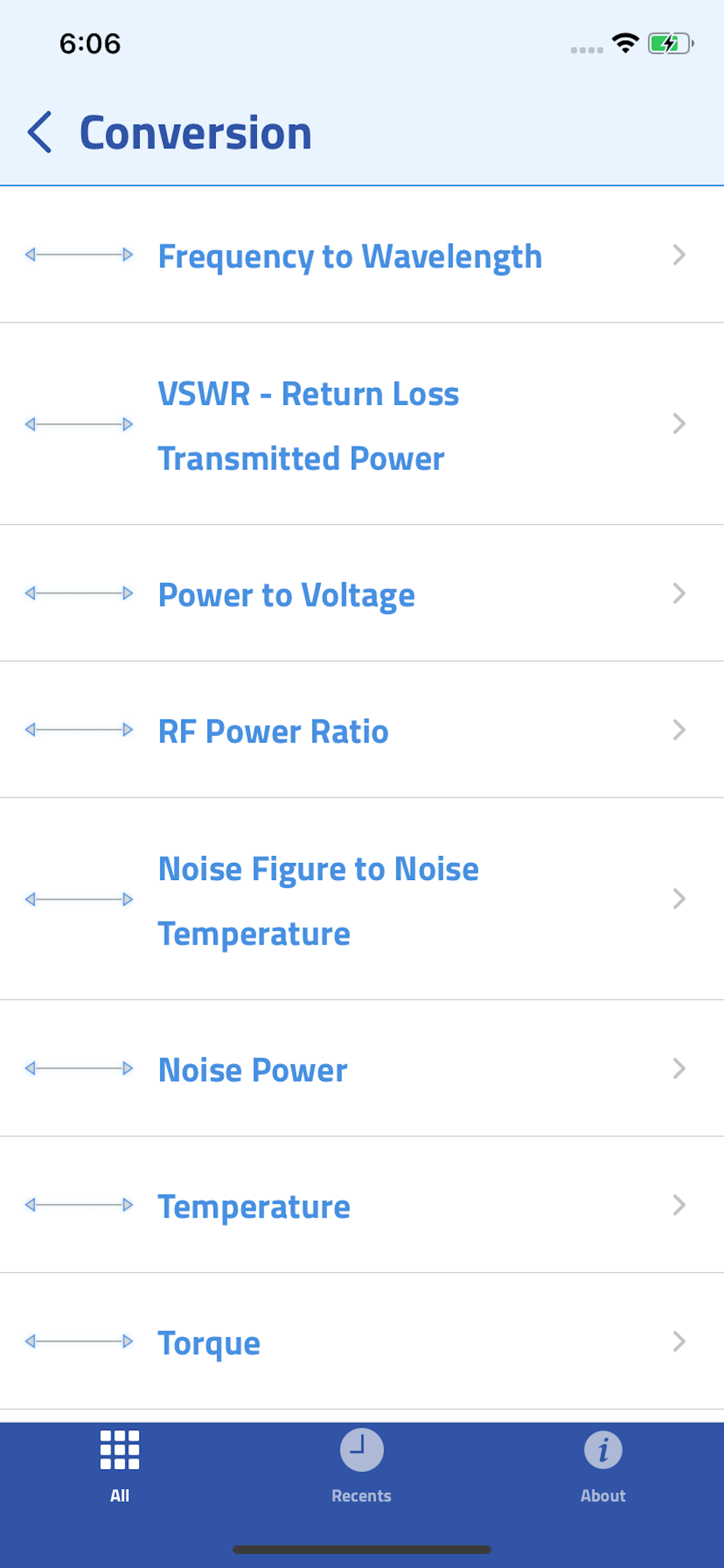The width and height of the screenshot is (724, 1568).
Task: Expand the RF Power Ratio chevron
Action: [680, 731]
